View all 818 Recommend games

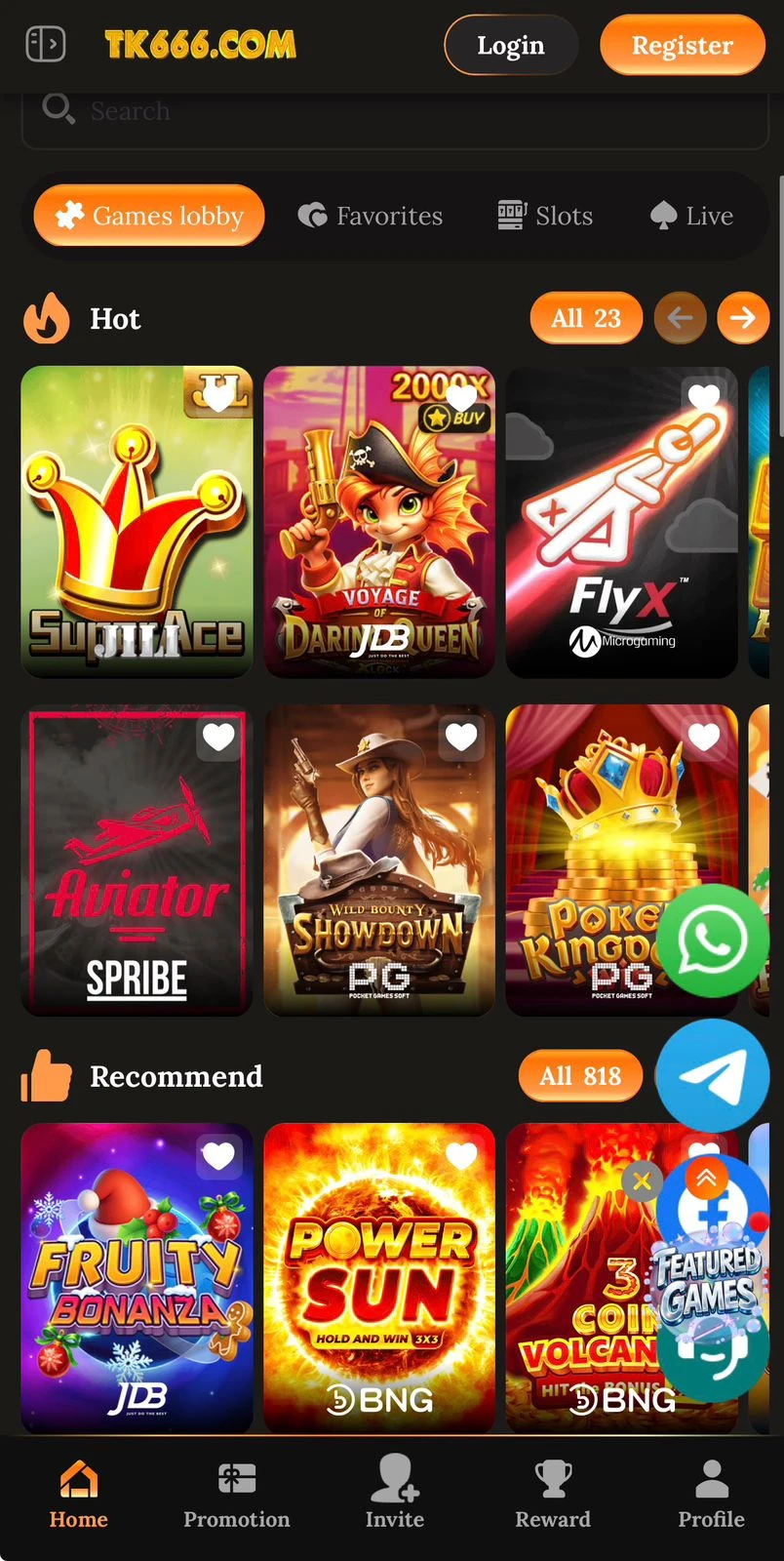[580, 1076]
